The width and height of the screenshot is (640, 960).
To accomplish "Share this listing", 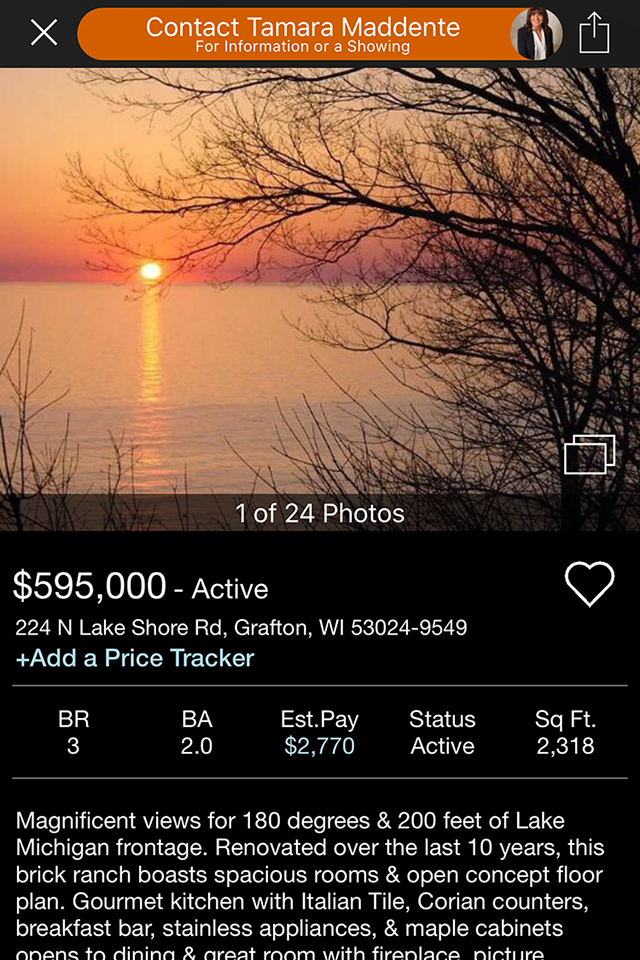I will (x=594, y=33).
